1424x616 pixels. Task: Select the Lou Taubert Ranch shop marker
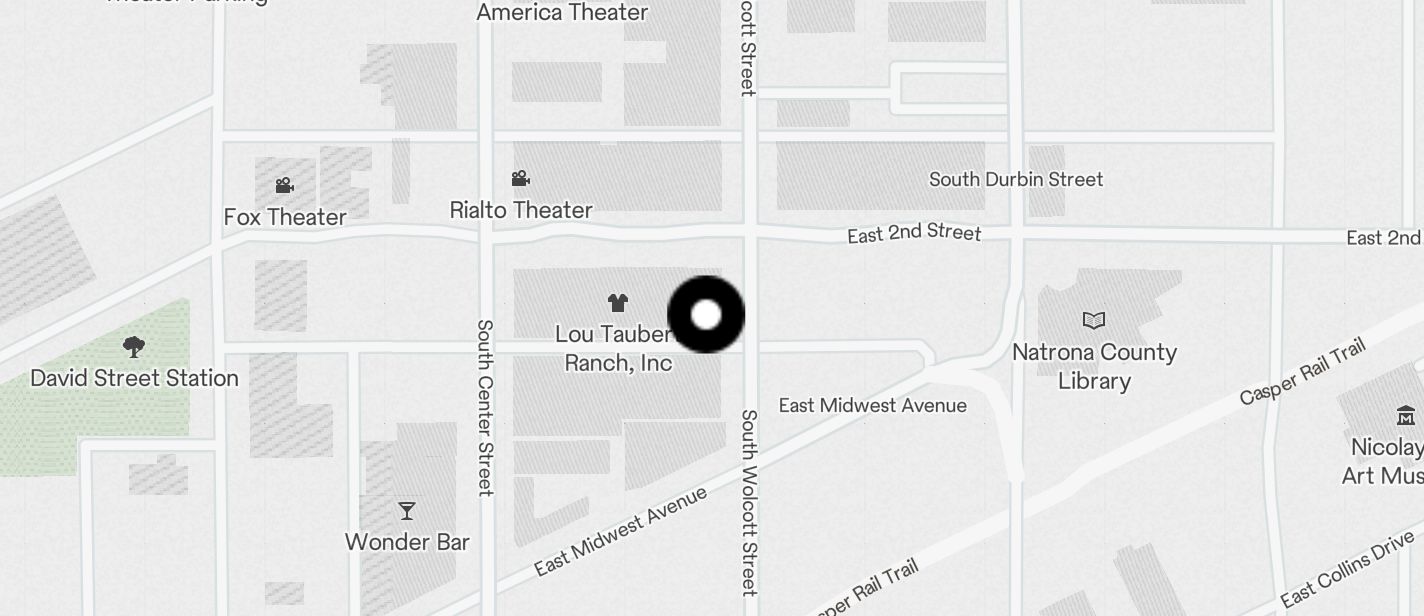(x=618, y=303)
